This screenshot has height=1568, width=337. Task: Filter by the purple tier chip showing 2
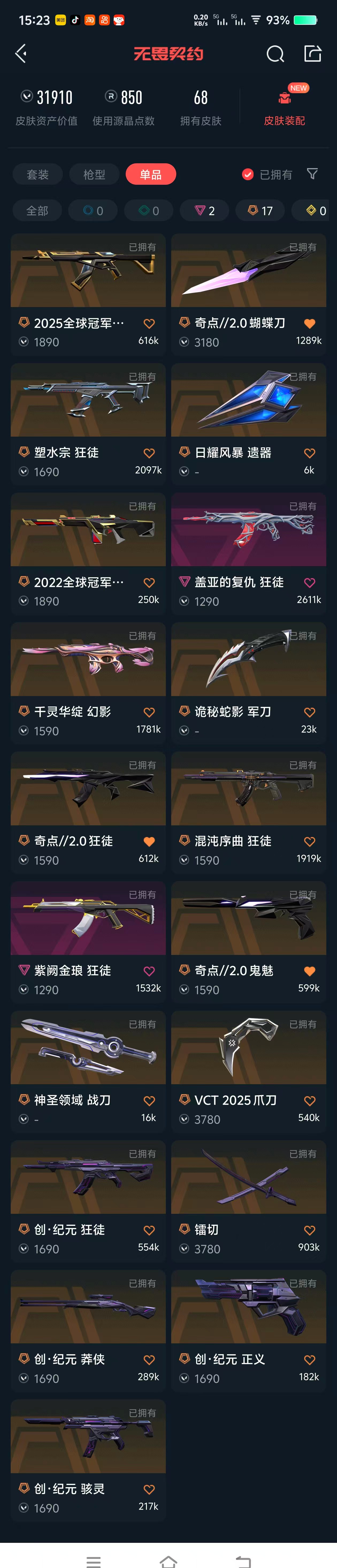[x=204, y=211]
